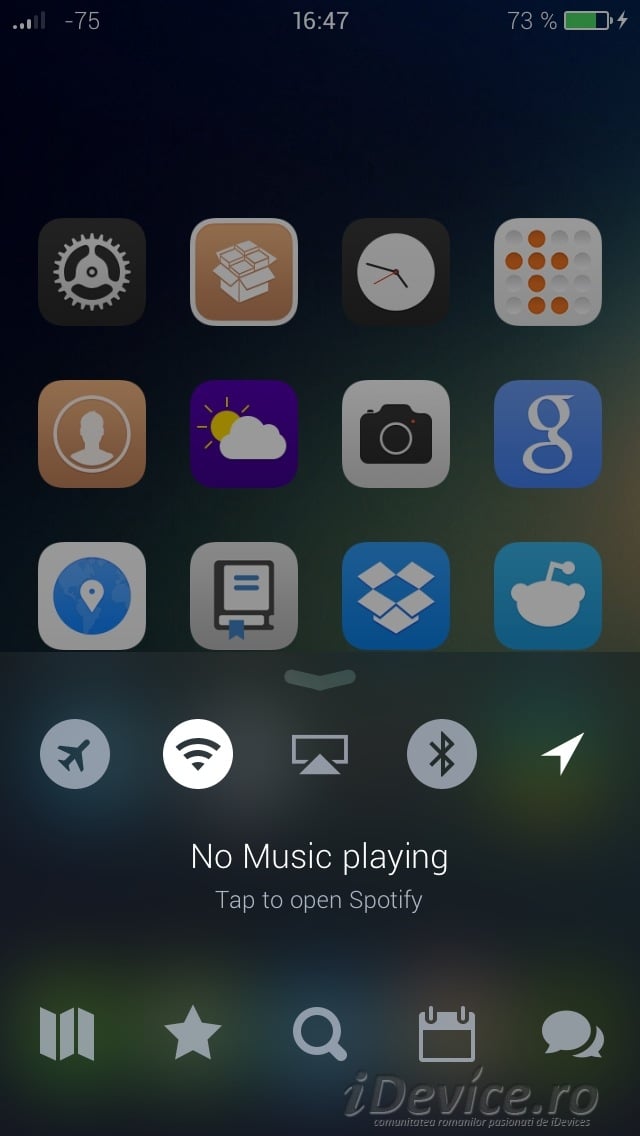The width and height of the screenshot is (640, 1136).
Task: Launch the Camera app
Action: pos(396,434)
